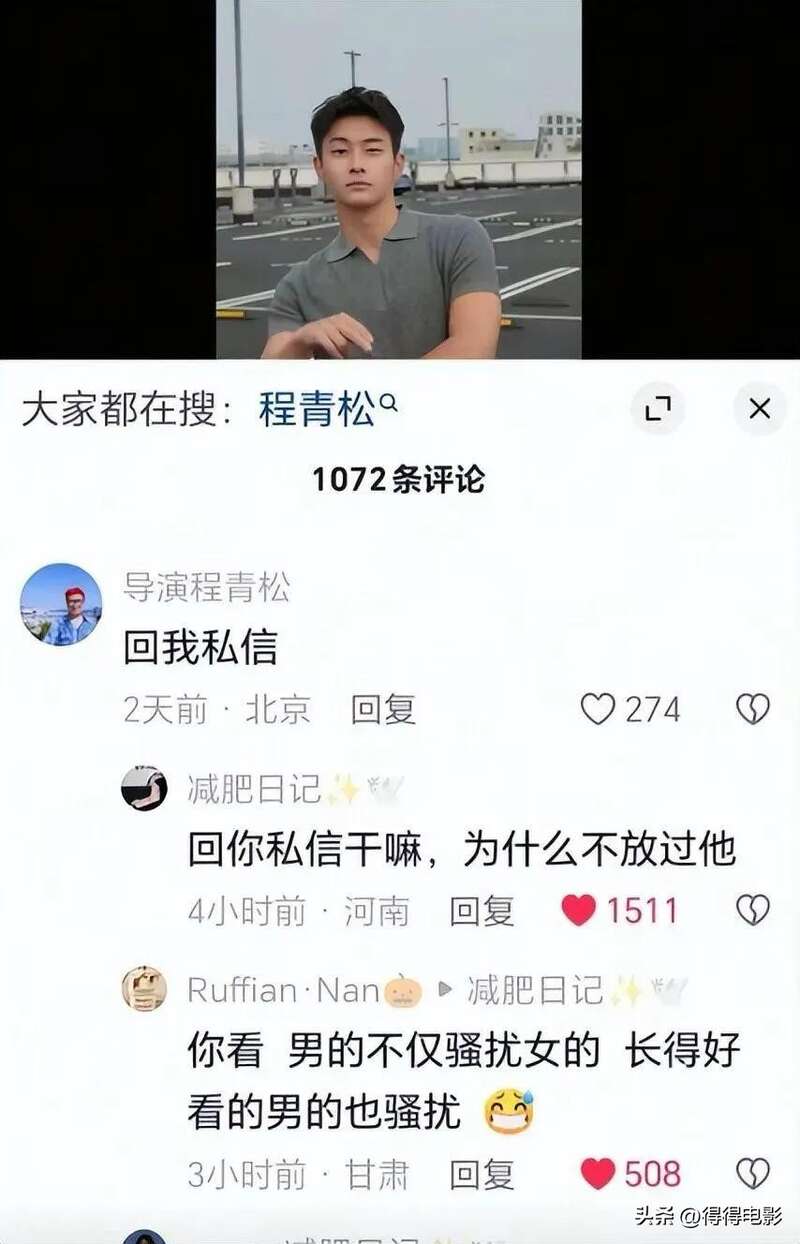The width and height of the screenshot is (800, 1244).
Task: Dislike Ruffian·Nan's comment
Action: (x=753, y=1174)
